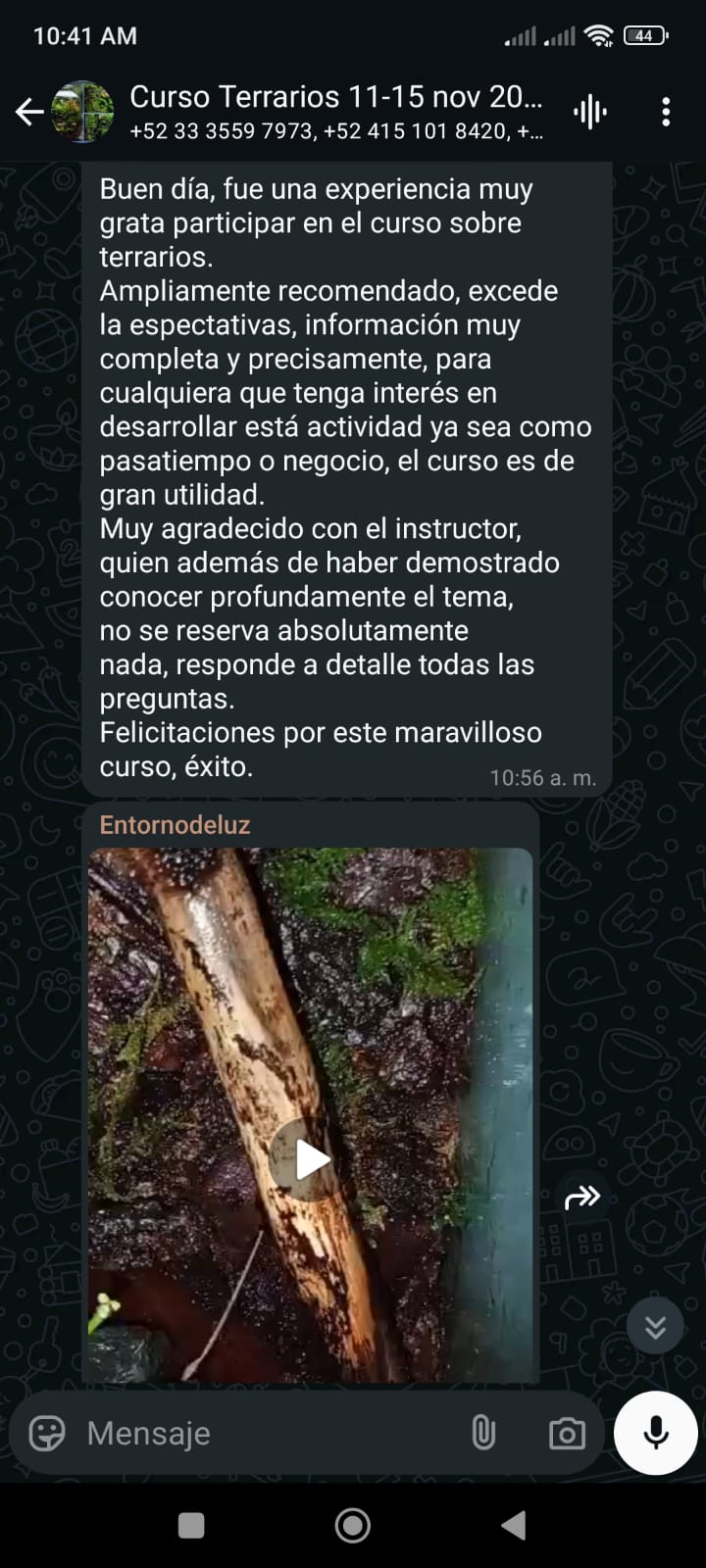Open the emoji and sticker picker

tap(47, 1433)
